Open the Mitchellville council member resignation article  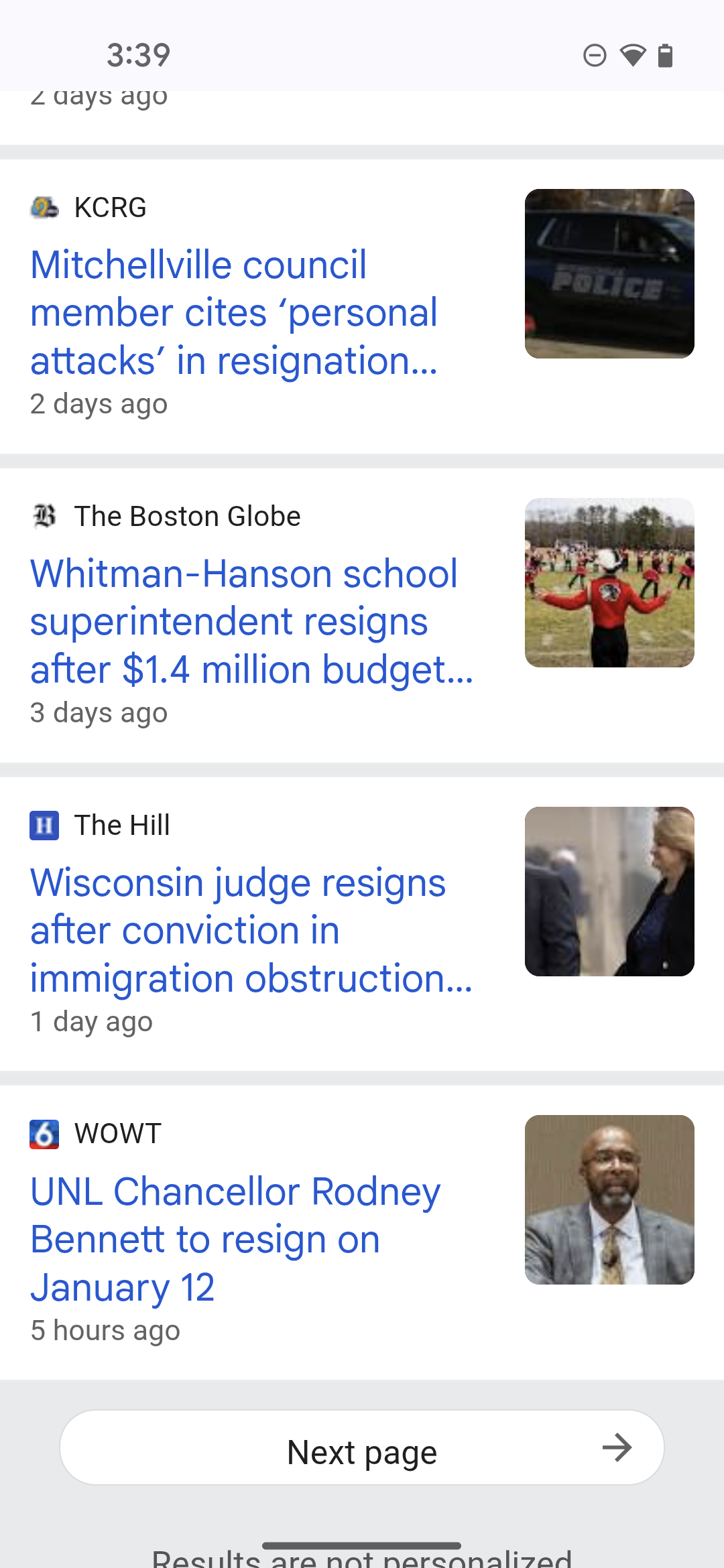tap(234, 313)
